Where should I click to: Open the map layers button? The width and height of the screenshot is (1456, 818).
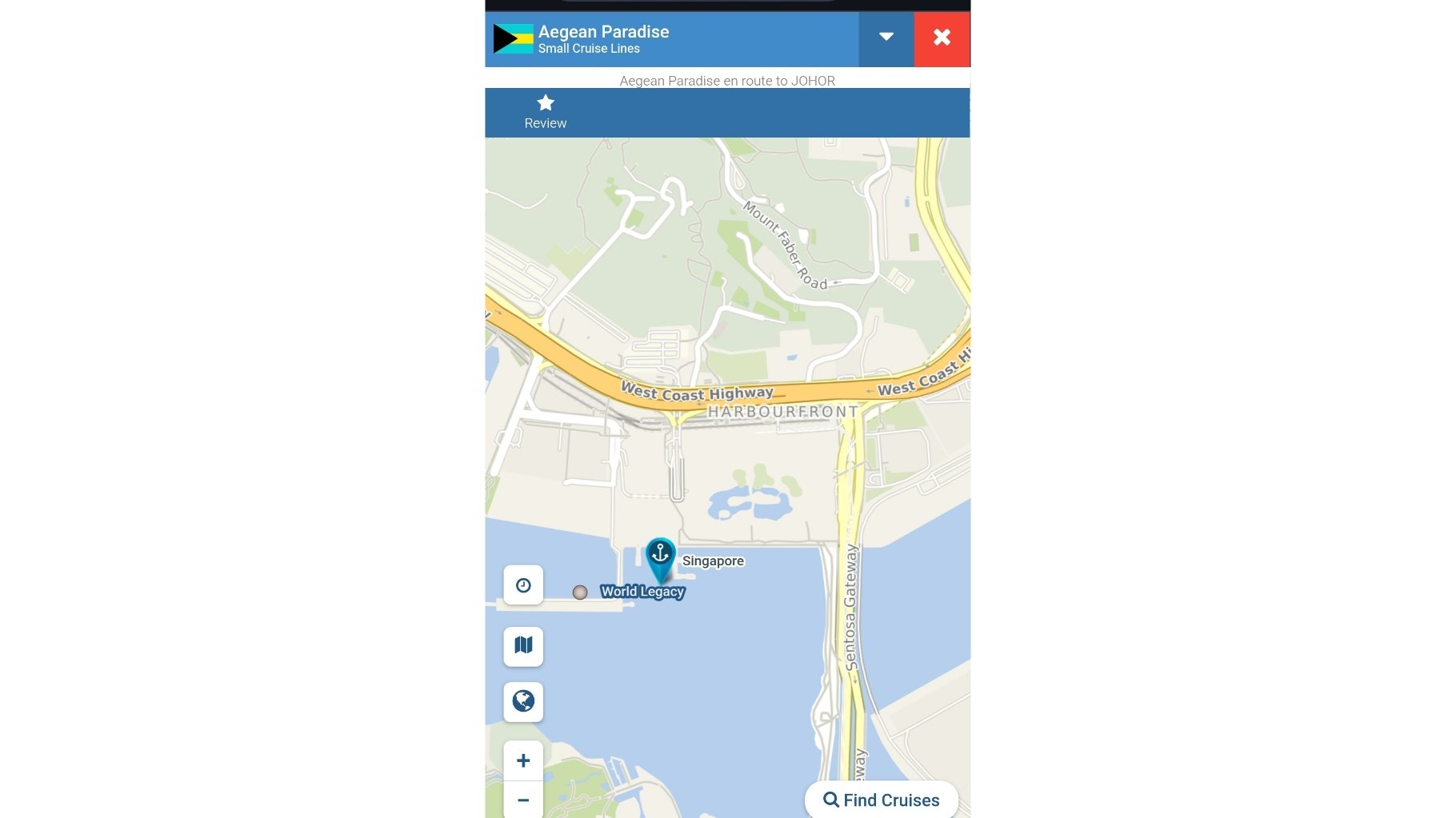click(x=523, y=645)
